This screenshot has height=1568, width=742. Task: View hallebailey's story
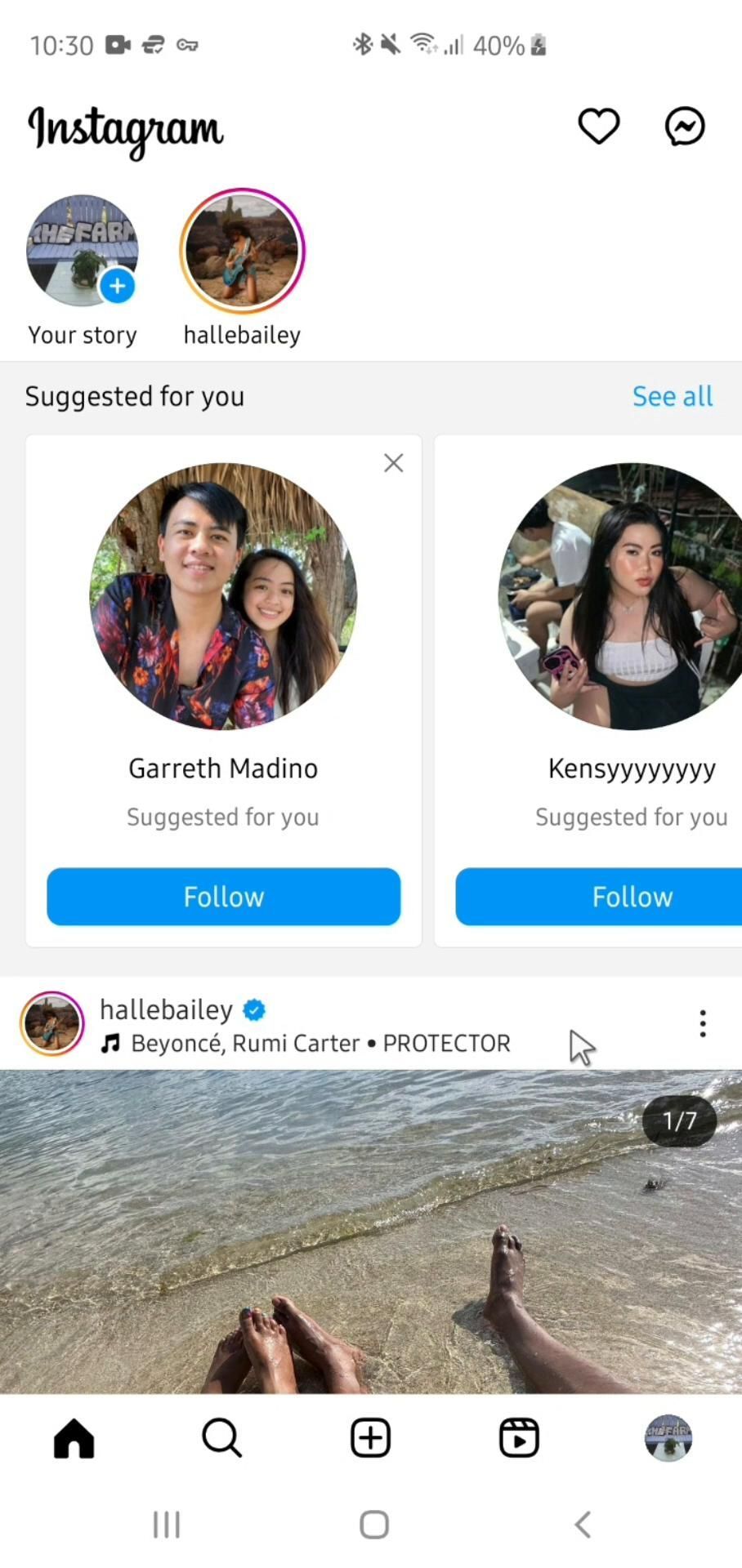pos(242,252)
